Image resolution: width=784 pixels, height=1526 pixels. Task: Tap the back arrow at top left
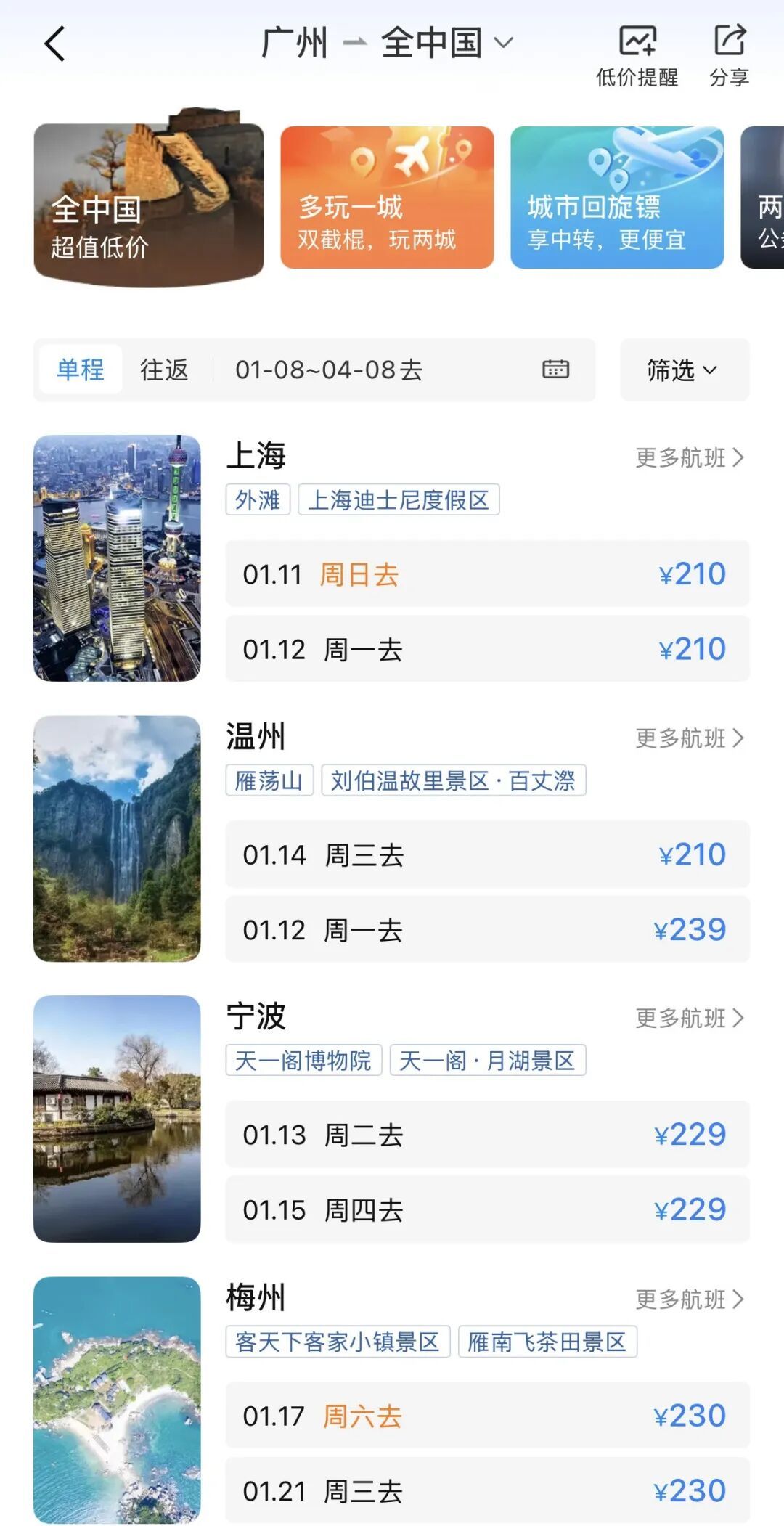pyautogui.click(x=54, y=44)
